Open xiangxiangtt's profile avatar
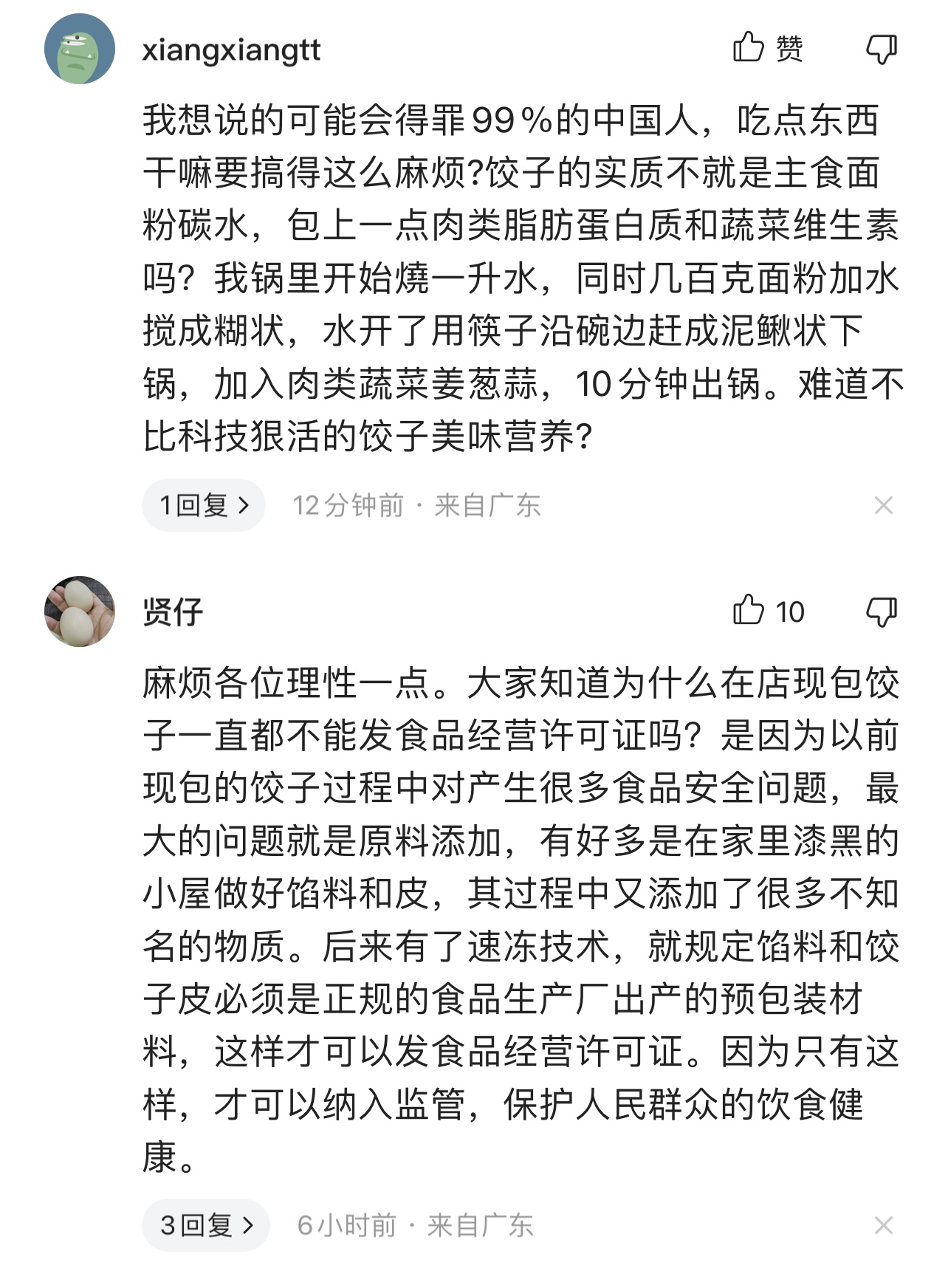 click(80, 49)
